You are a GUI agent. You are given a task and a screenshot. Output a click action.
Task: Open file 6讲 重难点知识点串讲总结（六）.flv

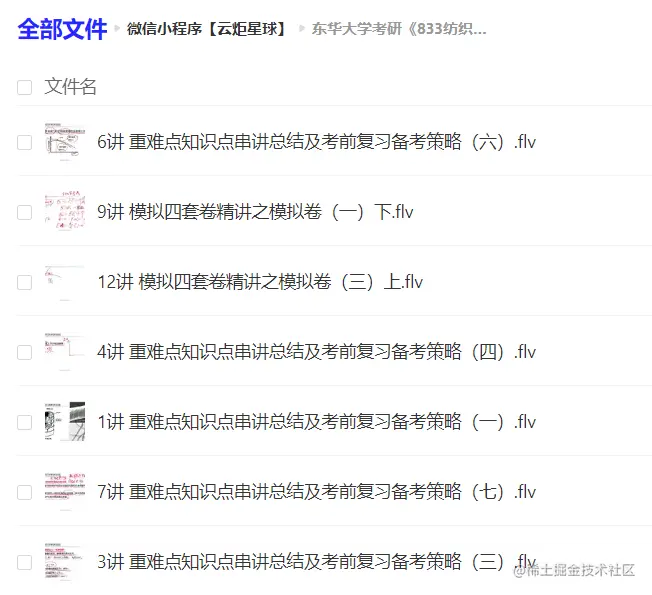point(316,142)
